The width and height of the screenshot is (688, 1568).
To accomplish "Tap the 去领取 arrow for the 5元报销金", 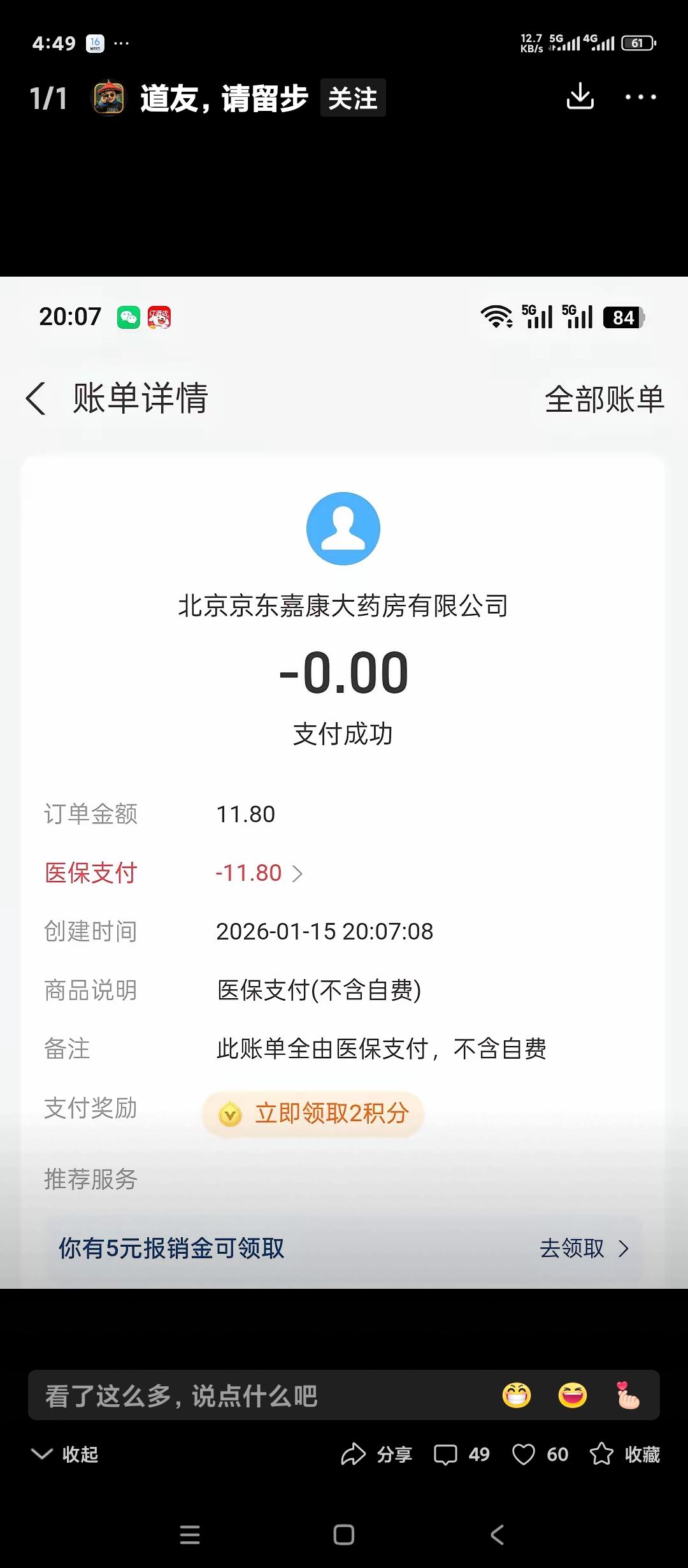I will click(584, 1249).
